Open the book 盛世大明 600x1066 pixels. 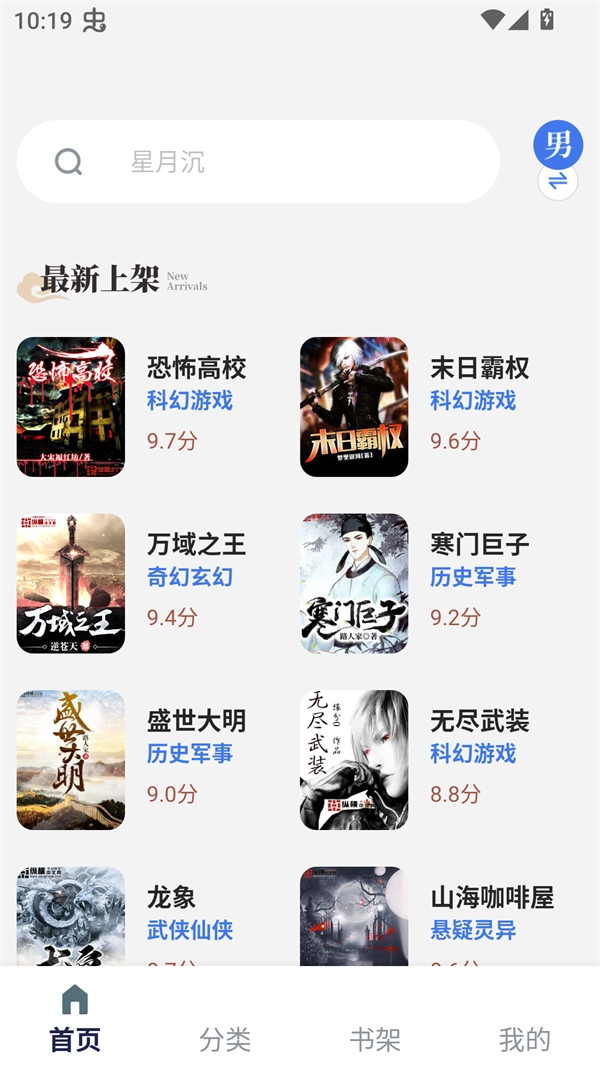click(x=71, y=760)
